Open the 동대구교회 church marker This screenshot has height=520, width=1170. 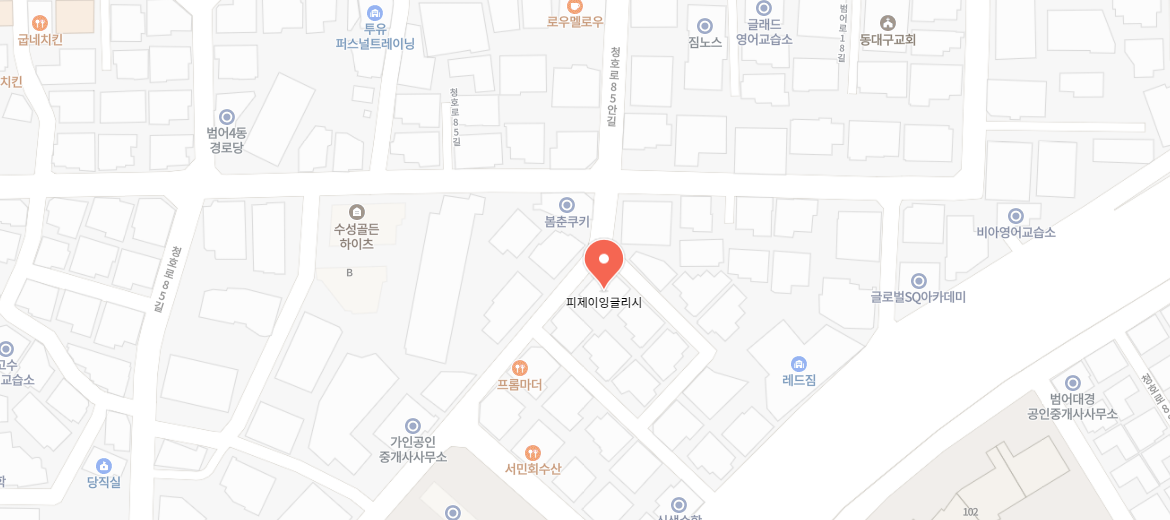[x=888, y=23]
